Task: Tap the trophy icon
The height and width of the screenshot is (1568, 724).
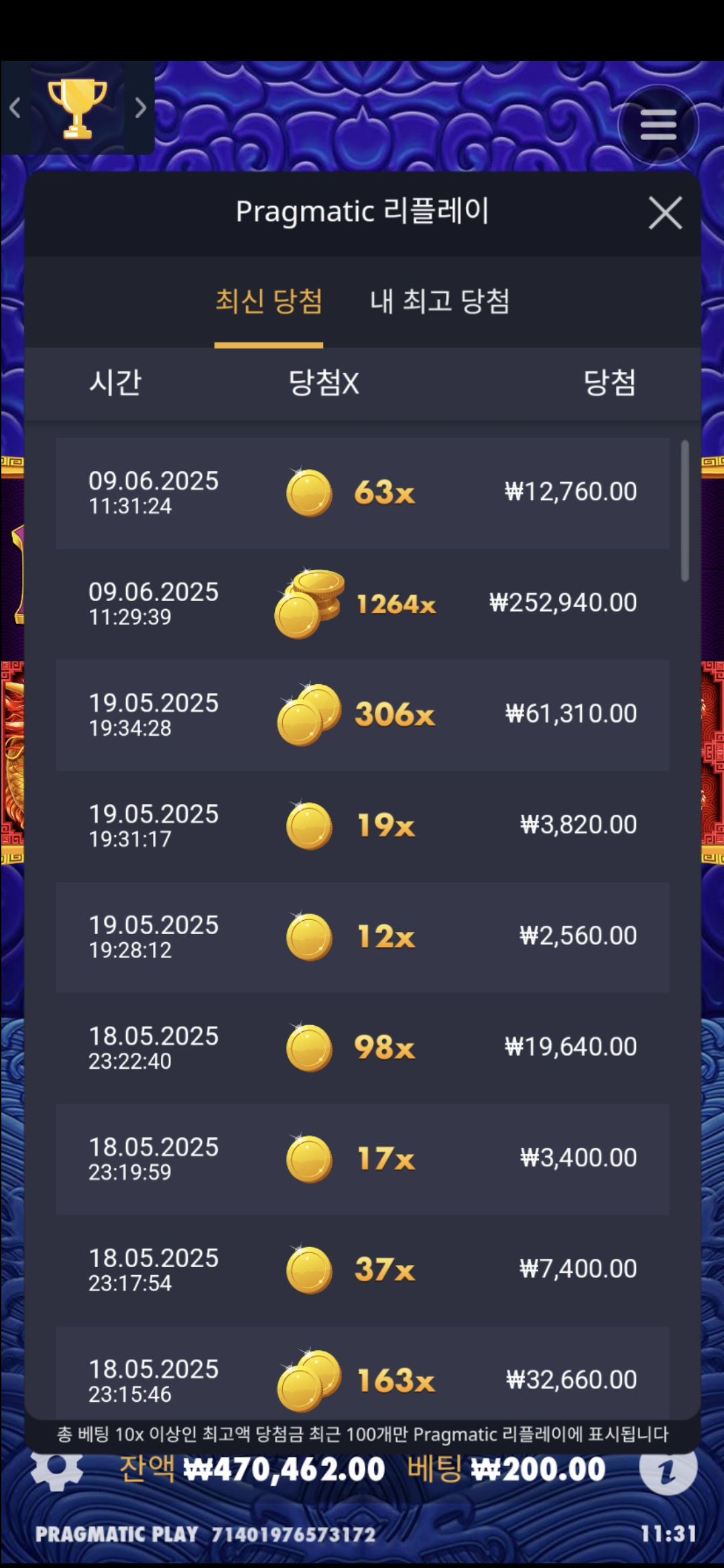Action: coord(77,108)
